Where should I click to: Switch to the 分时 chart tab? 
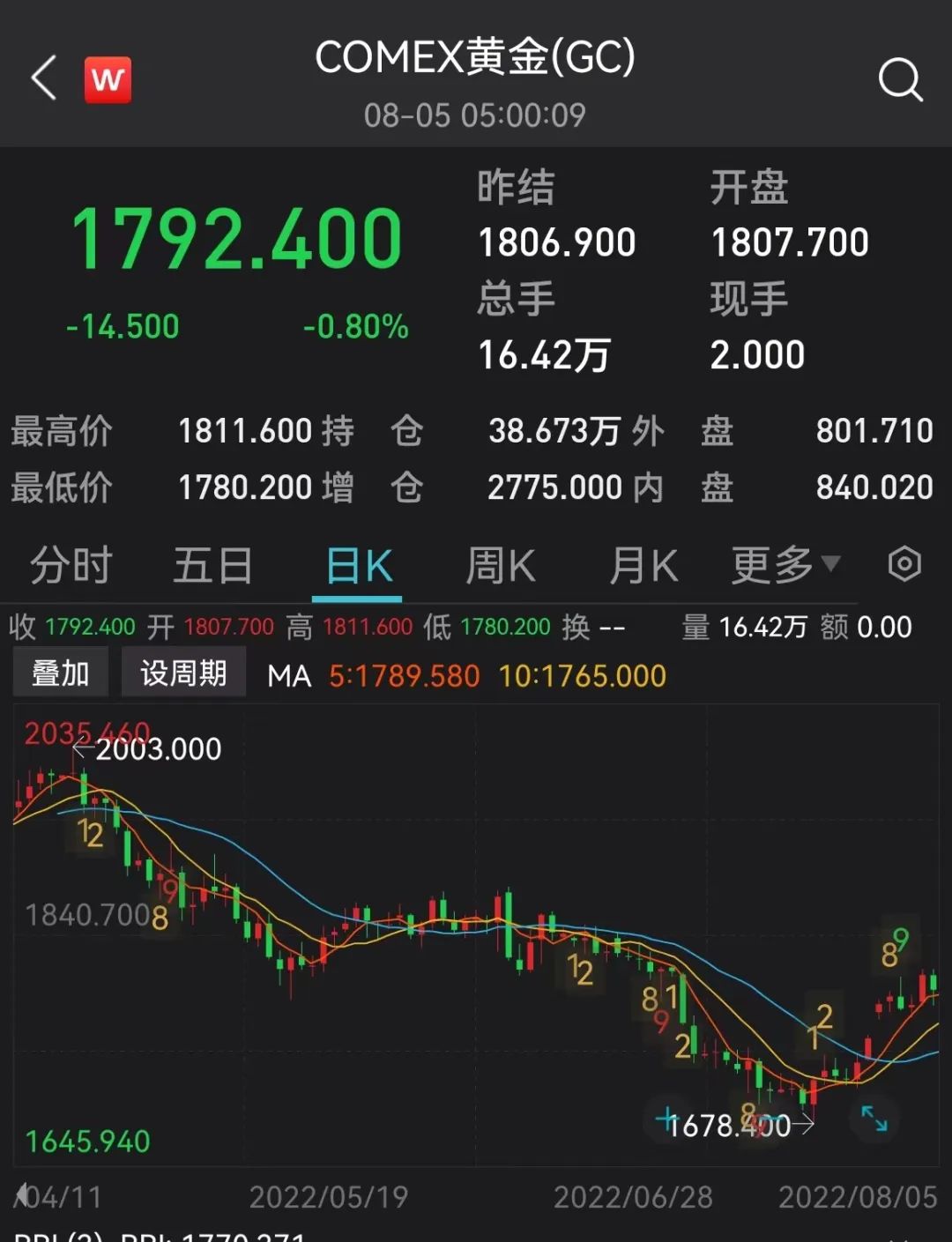click(x=71, y=565)
